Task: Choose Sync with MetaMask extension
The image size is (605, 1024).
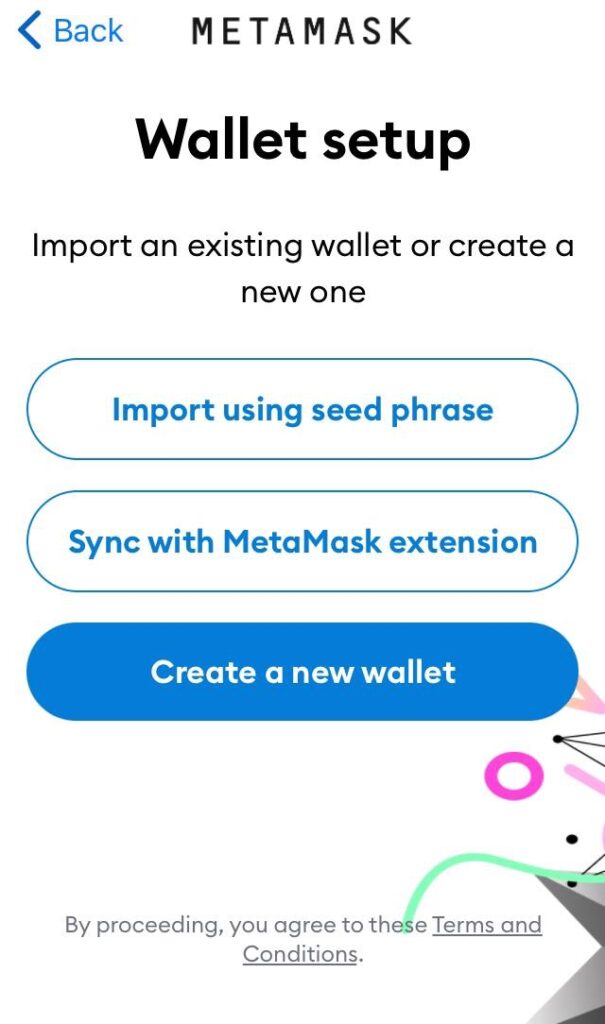Action: [302, 541]
